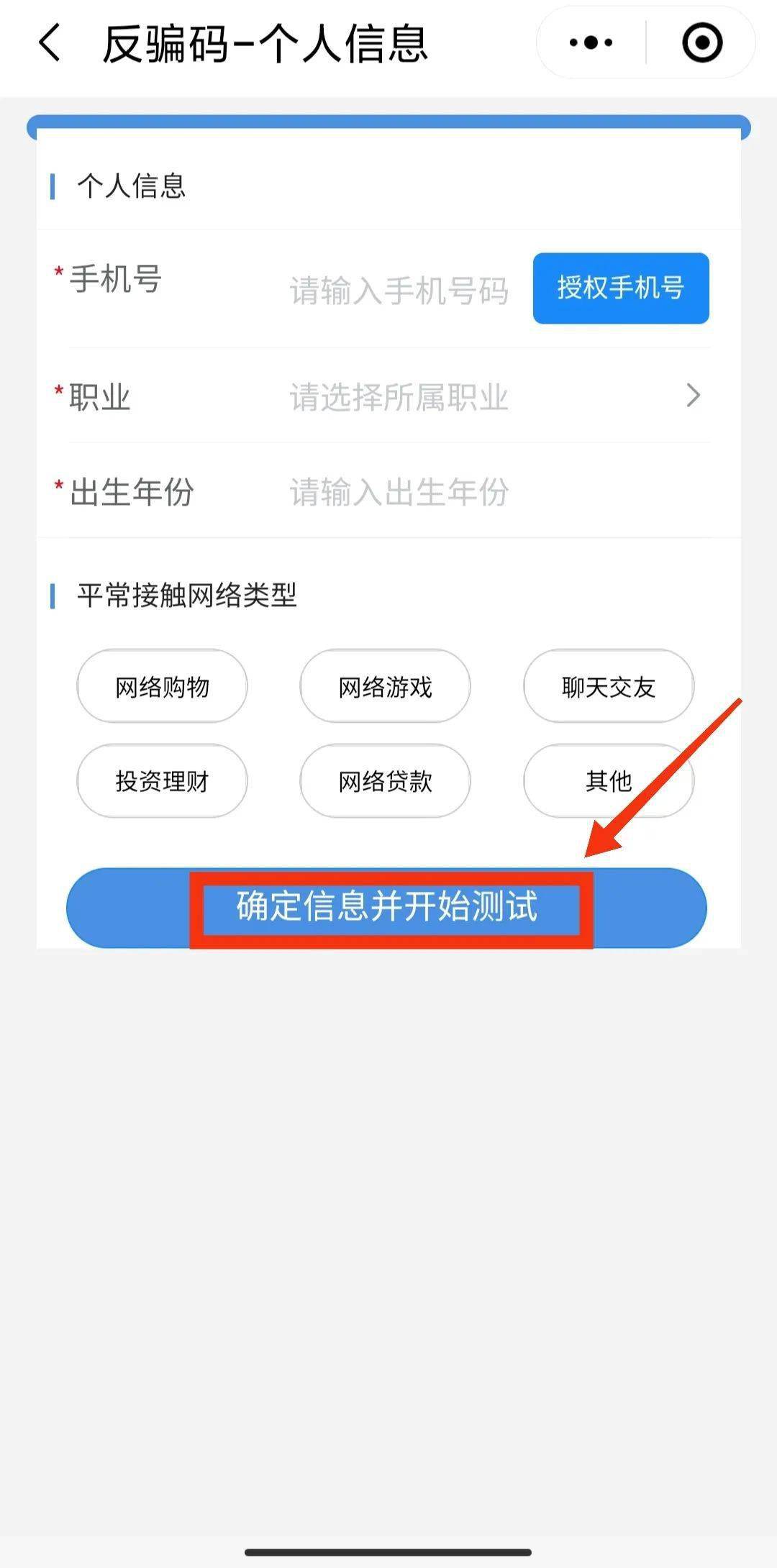Tap the 授权手机号 button
Viewport: 777px width, 1568px height.
[620, 288]
